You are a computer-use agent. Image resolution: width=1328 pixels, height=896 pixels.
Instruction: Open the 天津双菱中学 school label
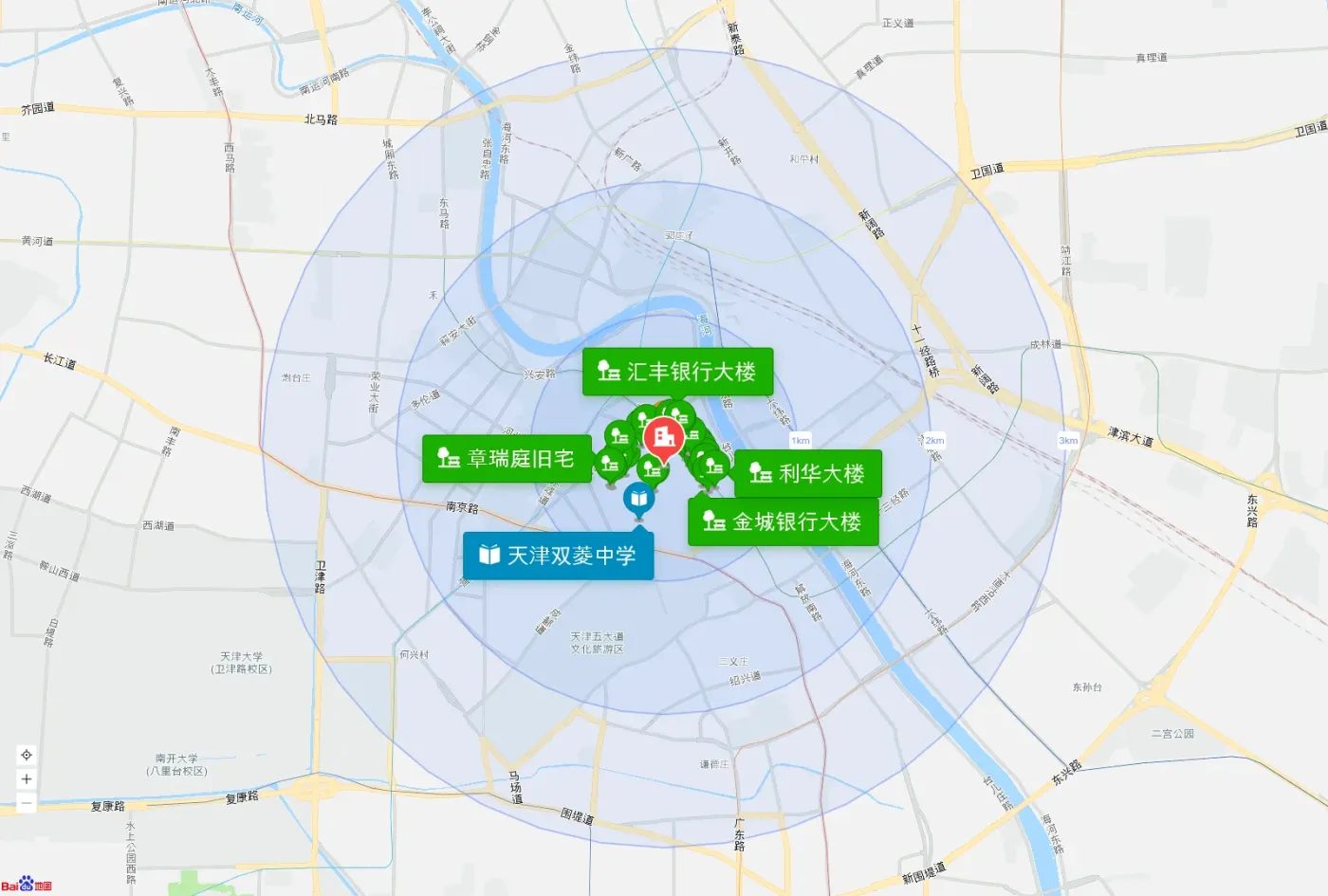pyautogui.click(x=558, y=556)
